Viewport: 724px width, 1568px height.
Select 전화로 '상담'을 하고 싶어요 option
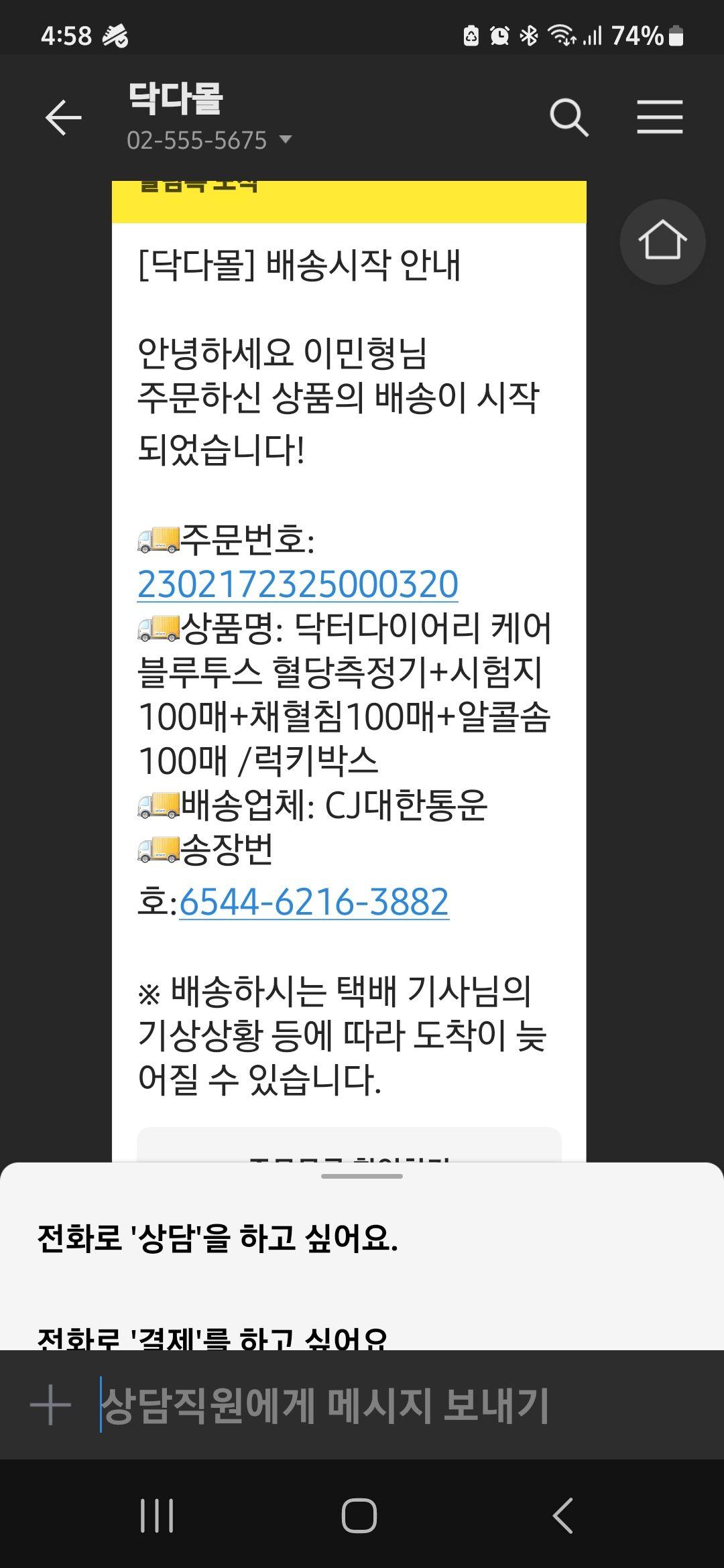pos(218,1238)
